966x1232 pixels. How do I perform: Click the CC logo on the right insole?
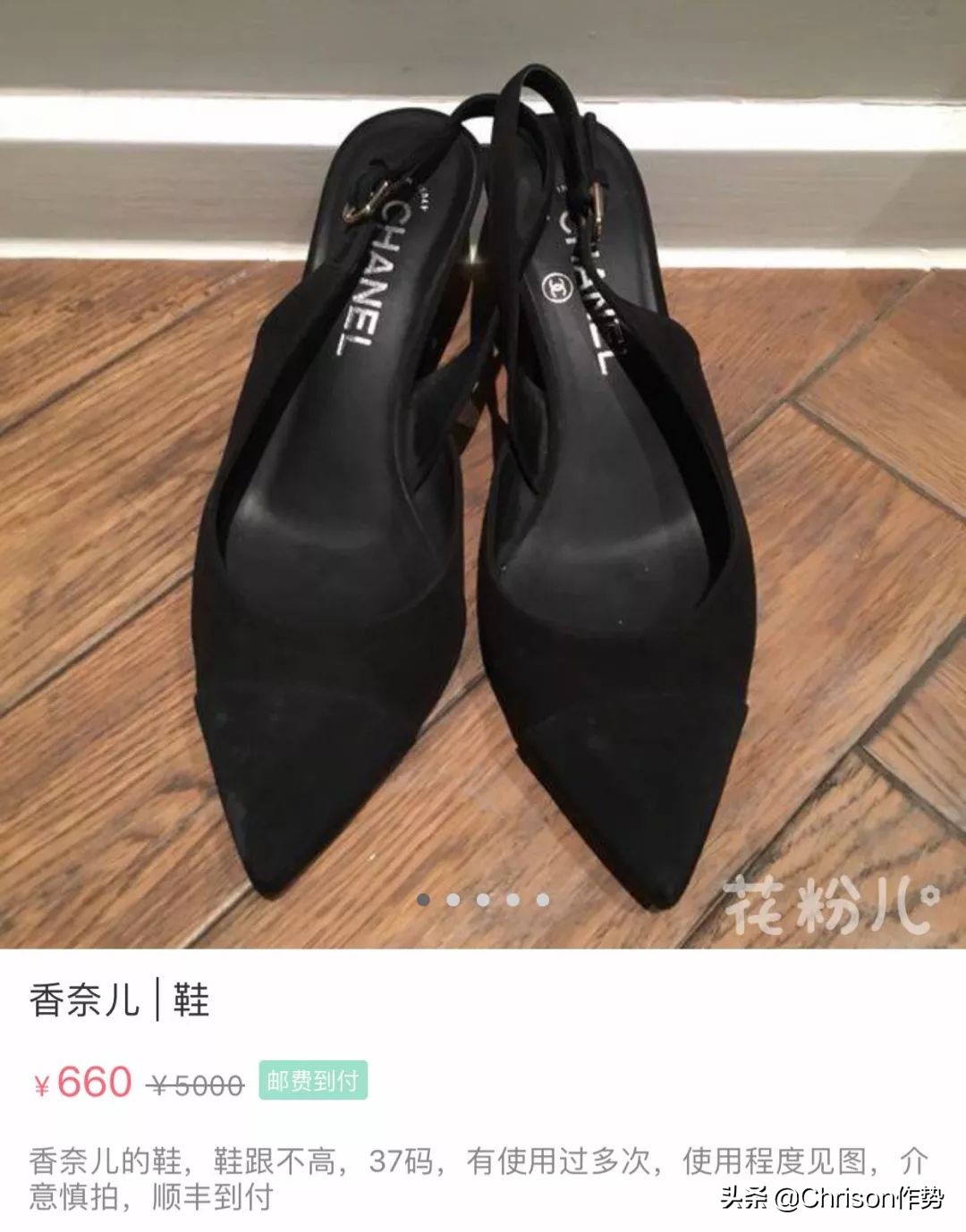pyautogui.click(x=556, y=286)
